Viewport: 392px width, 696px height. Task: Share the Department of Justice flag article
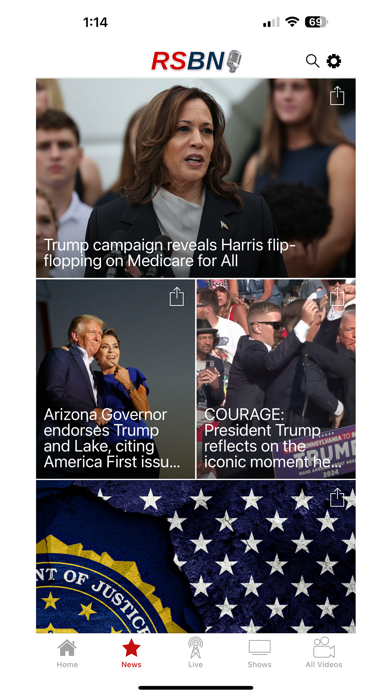pyautogui.click(x=337, y=497)
